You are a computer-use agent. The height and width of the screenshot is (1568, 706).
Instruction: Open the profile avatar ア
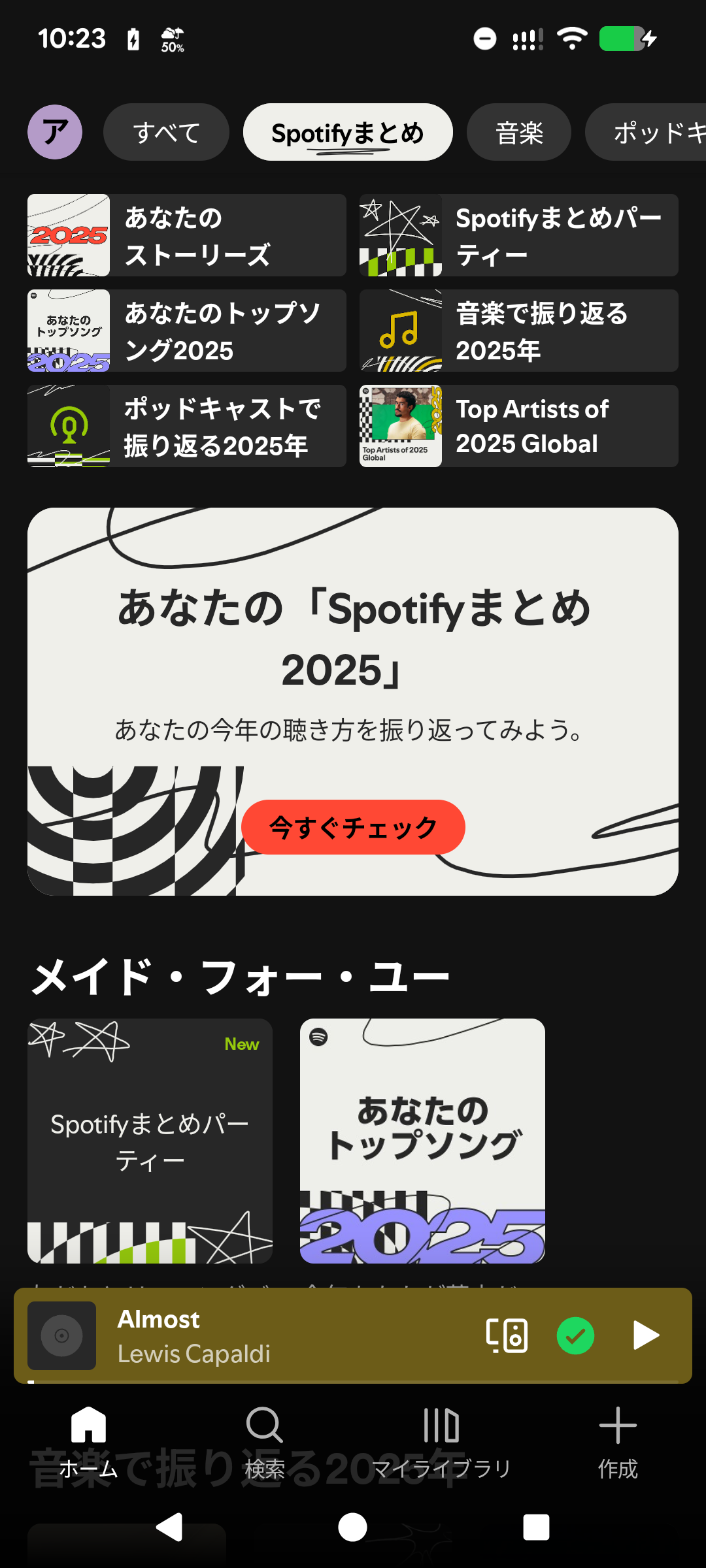coord(55,132)
